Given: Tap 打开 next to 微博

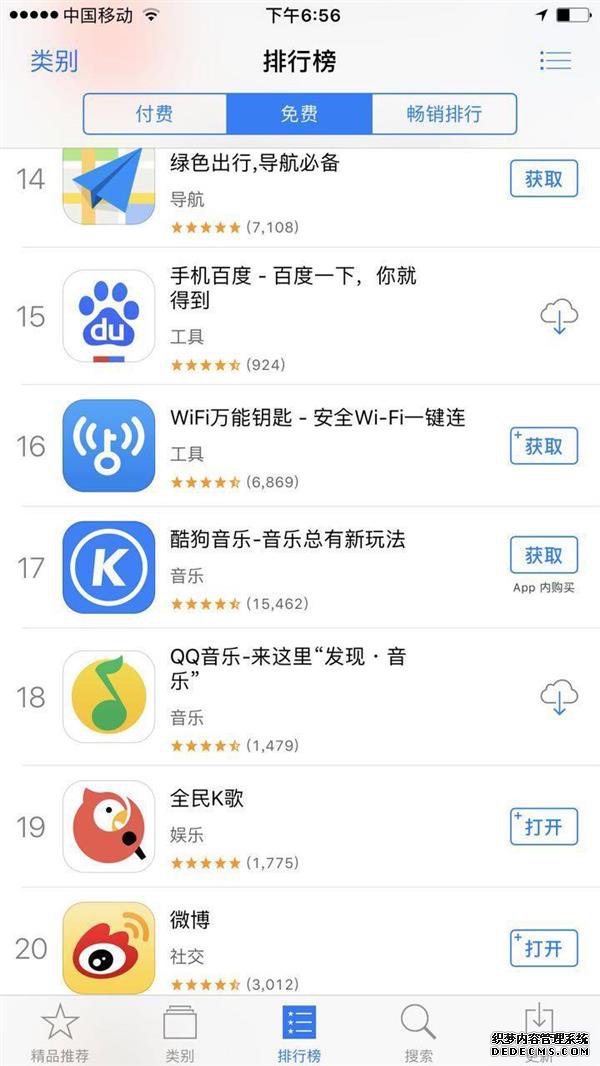Looking at the screenshot, I should (544, 948).
